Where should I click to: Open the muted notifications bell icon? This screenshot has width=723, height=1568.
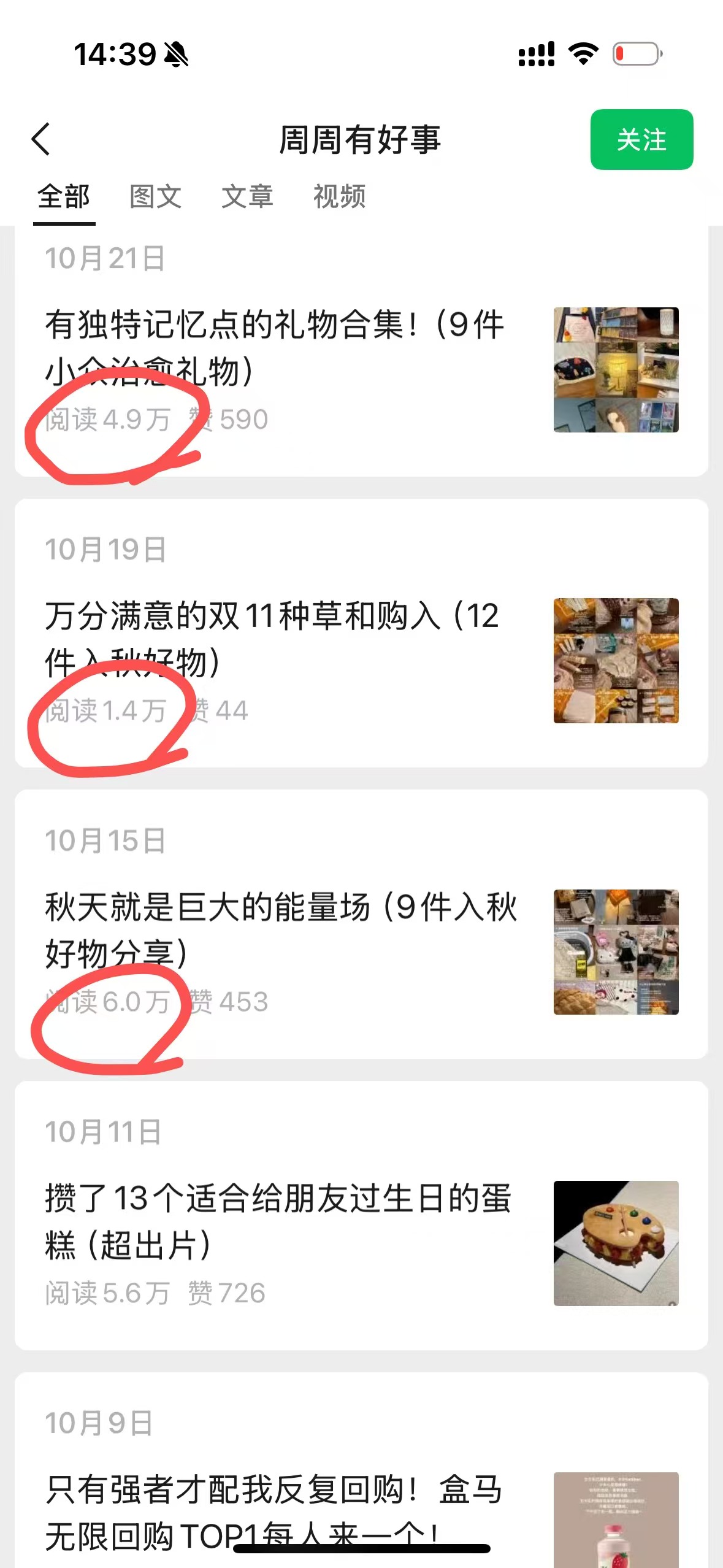point(177,54)
